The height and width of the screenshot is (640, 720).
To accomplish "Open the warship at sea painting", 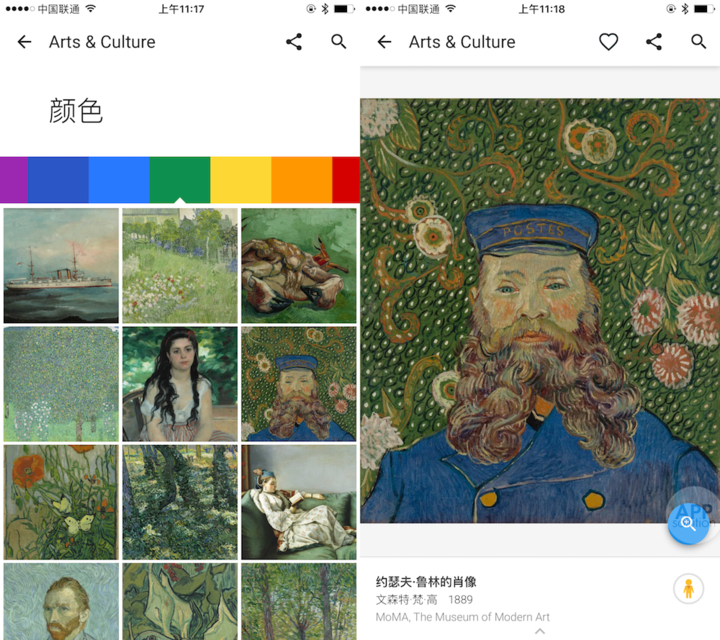I will 61,265.
